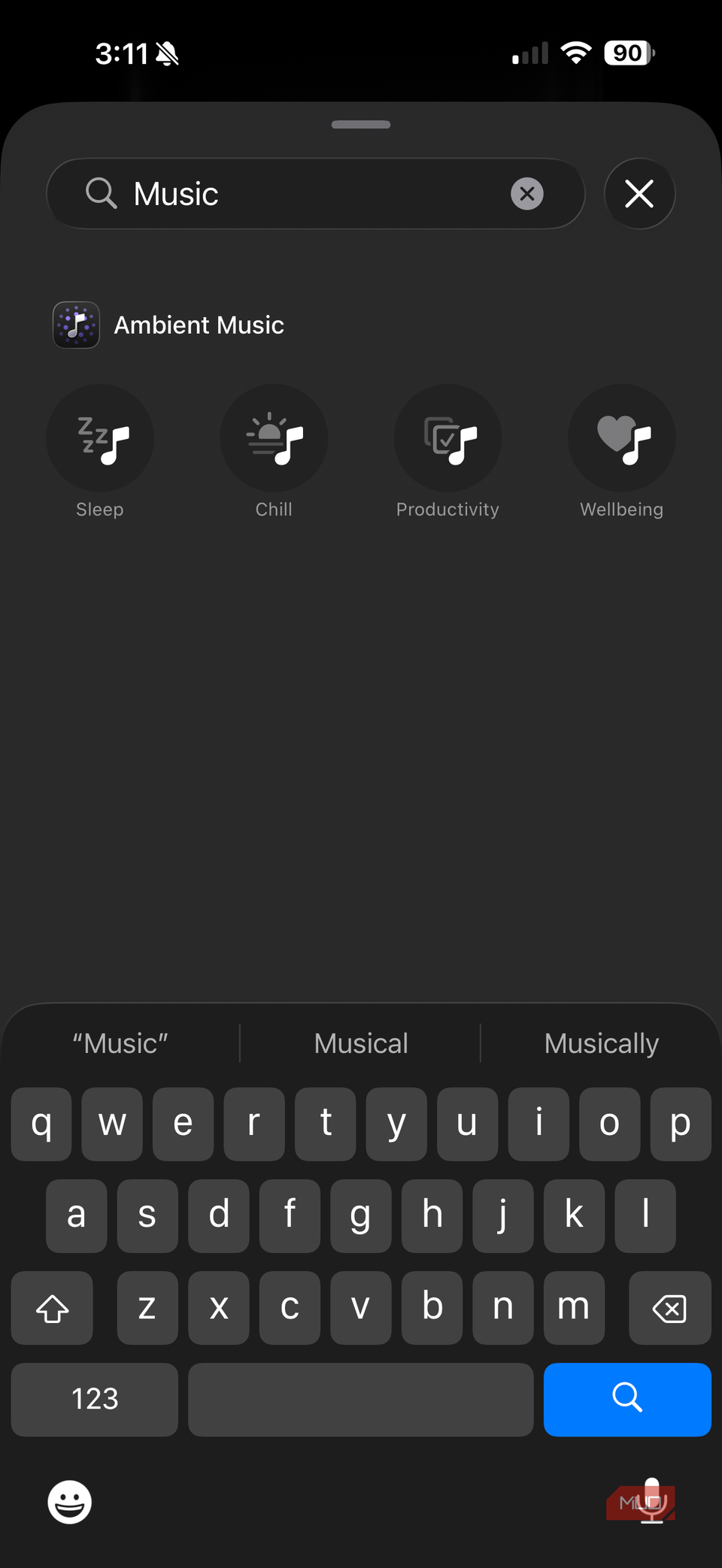
Task: Select the Musical autocomplete suggestion
Action: tap(361, 1043)
